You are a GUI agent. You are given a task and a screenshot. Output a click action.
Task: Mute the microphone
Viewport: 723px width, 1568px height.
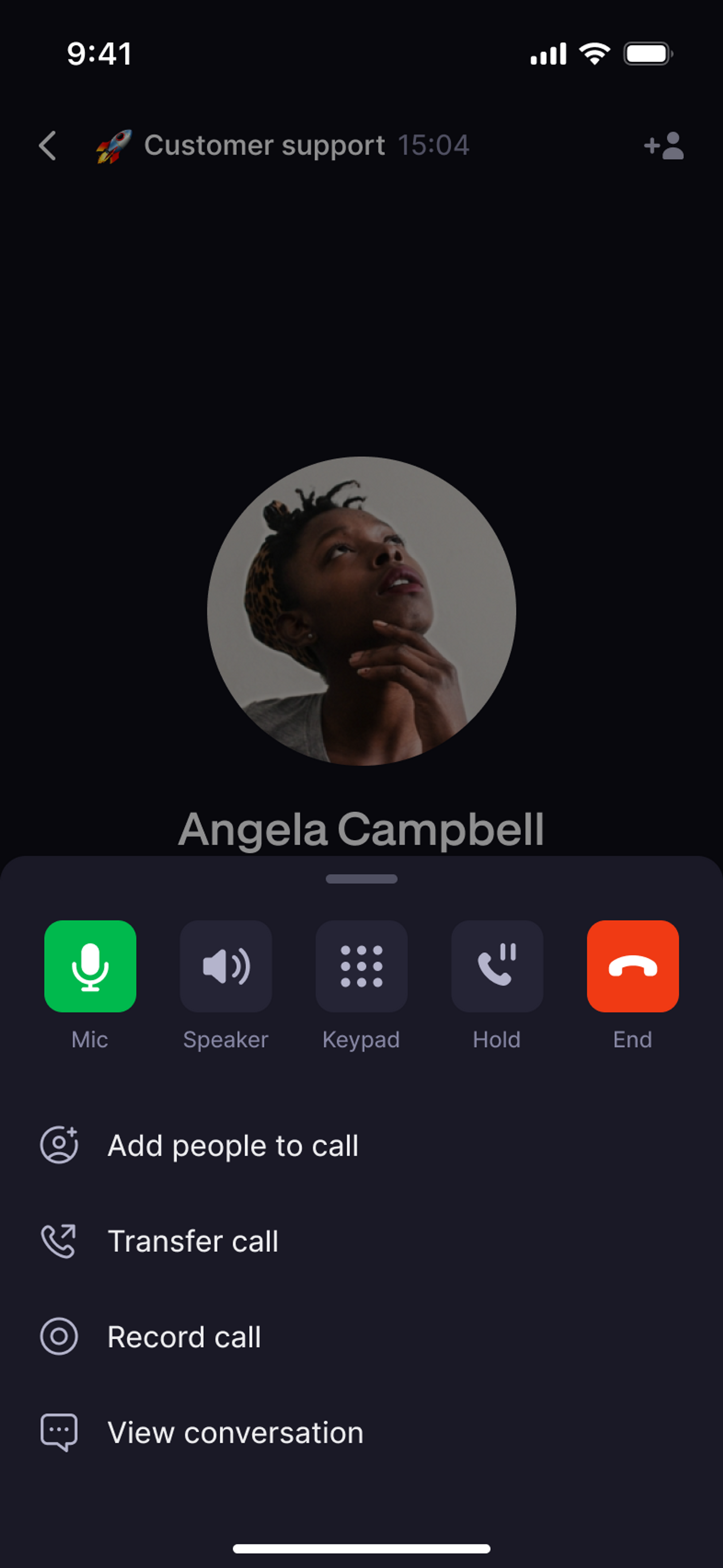90,967
